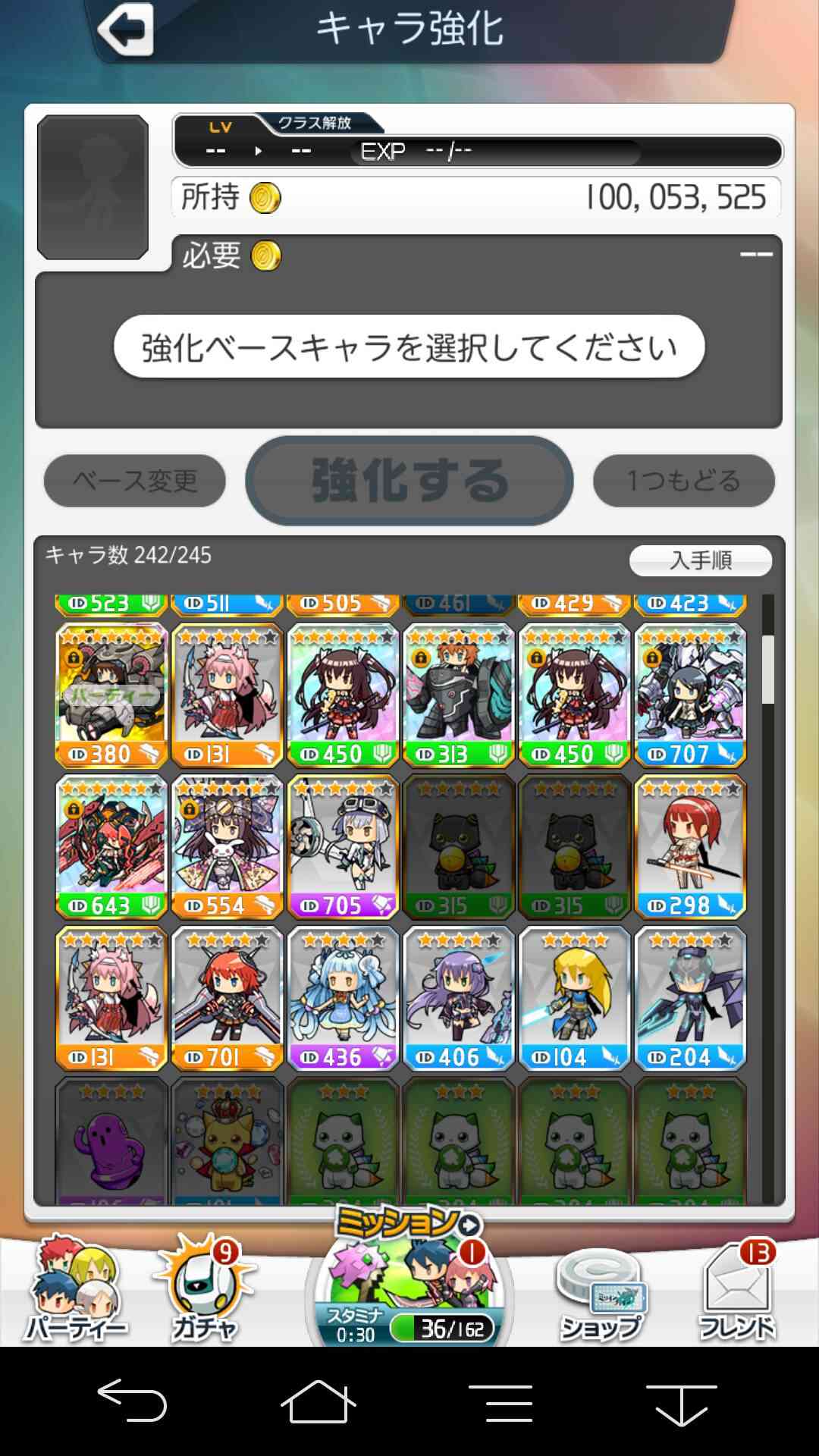
Task: Select character card ID 313
Action: 459,695
